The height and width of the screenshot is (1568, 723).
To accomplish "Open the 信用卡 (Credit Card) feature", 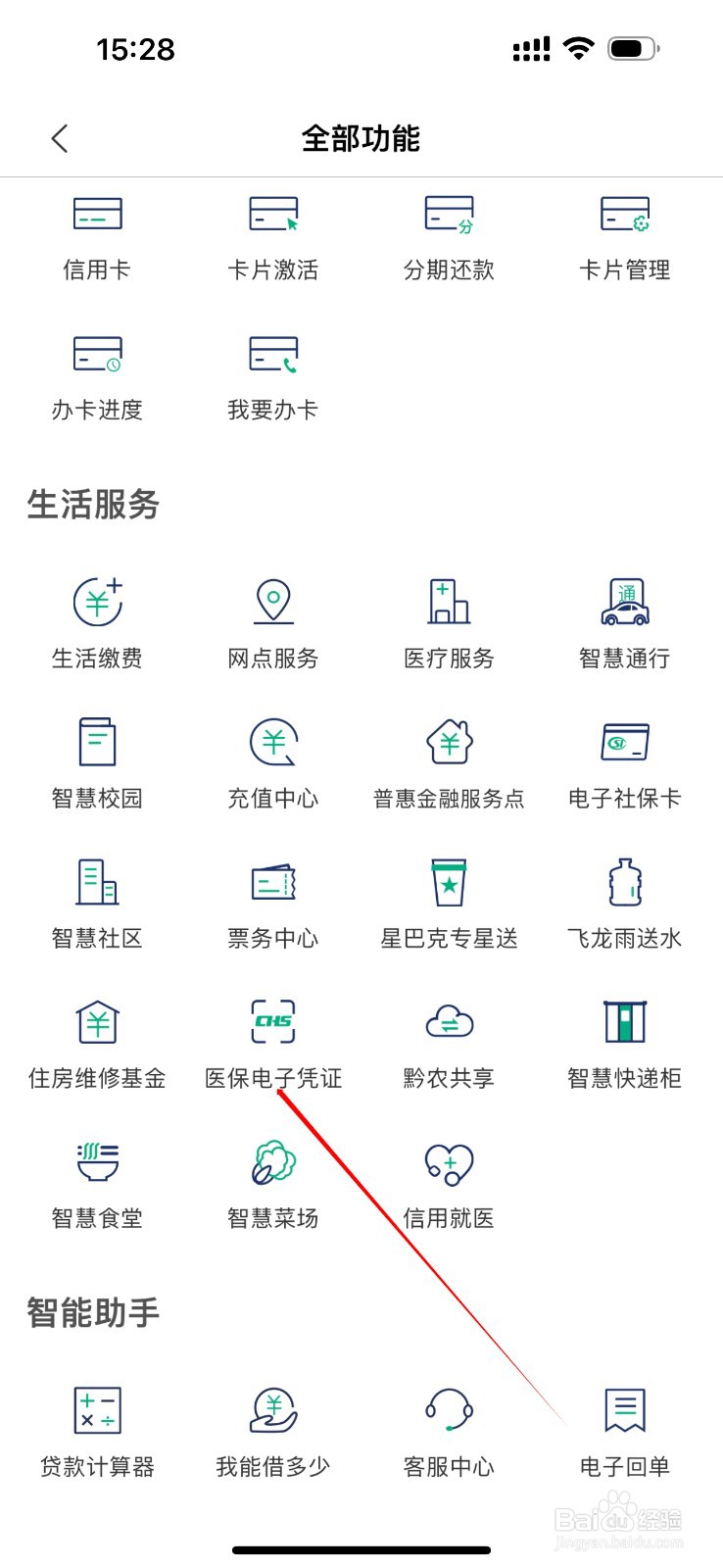I will [x=97, y=235].
